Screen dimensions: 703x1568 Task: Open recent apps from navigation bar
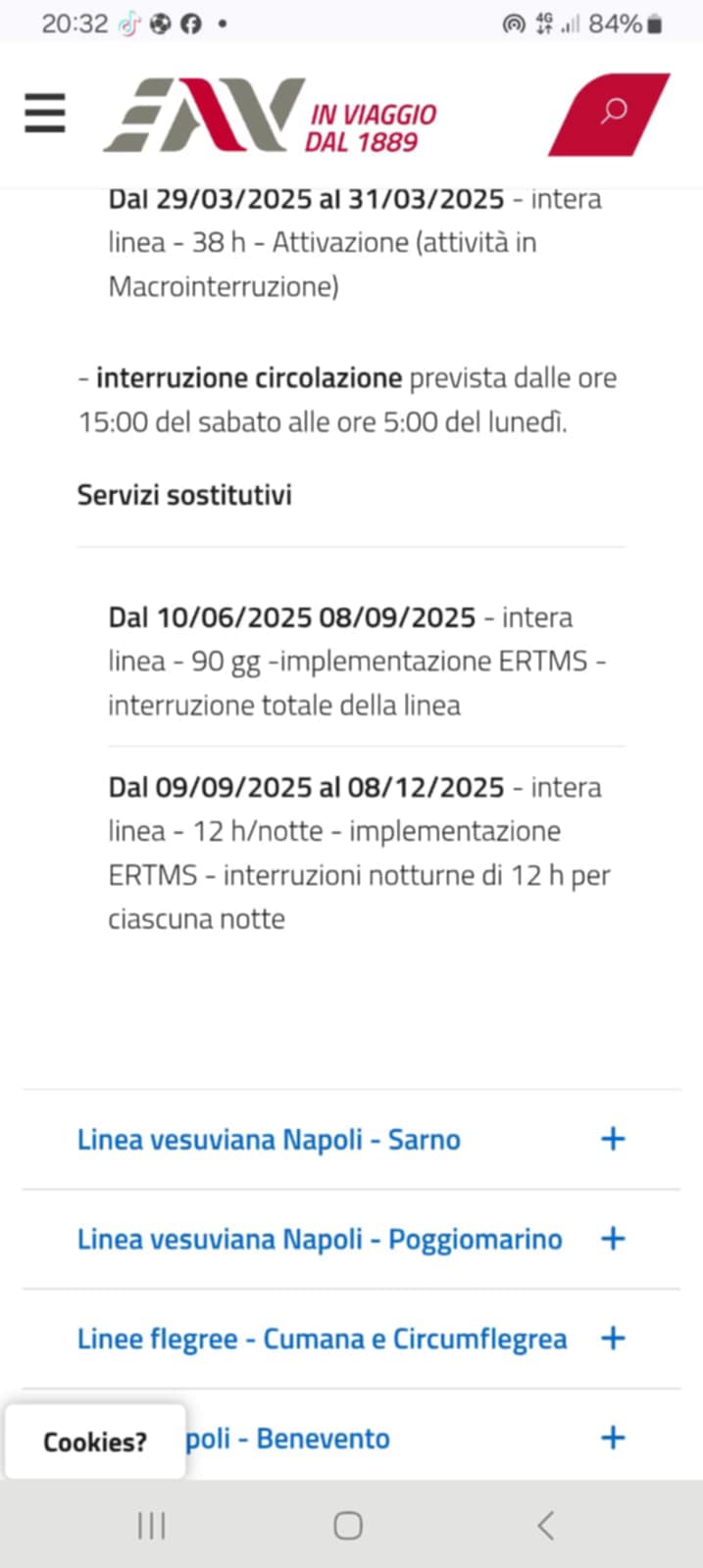[x=152, y=1525]
